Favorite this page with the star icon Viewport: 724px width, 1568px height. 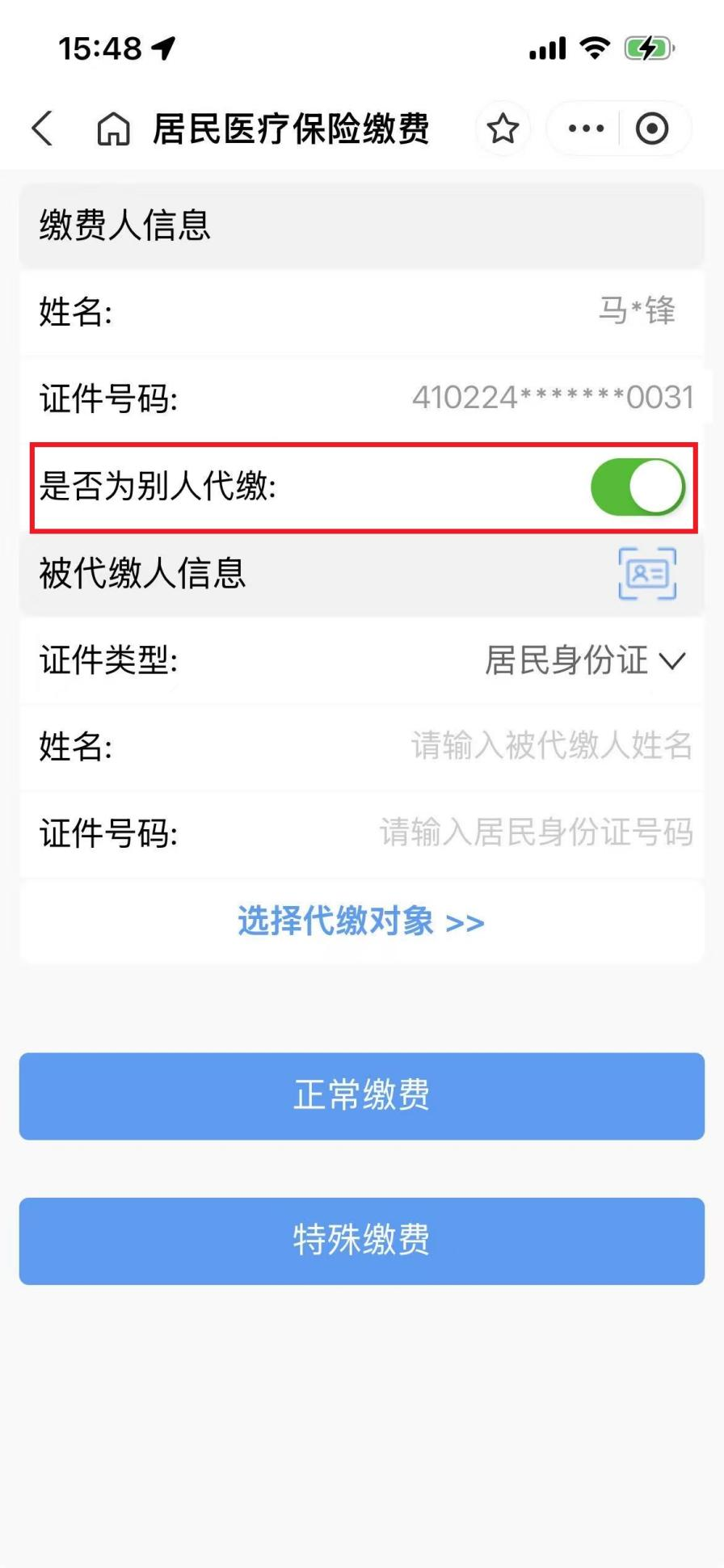(503, 129)
